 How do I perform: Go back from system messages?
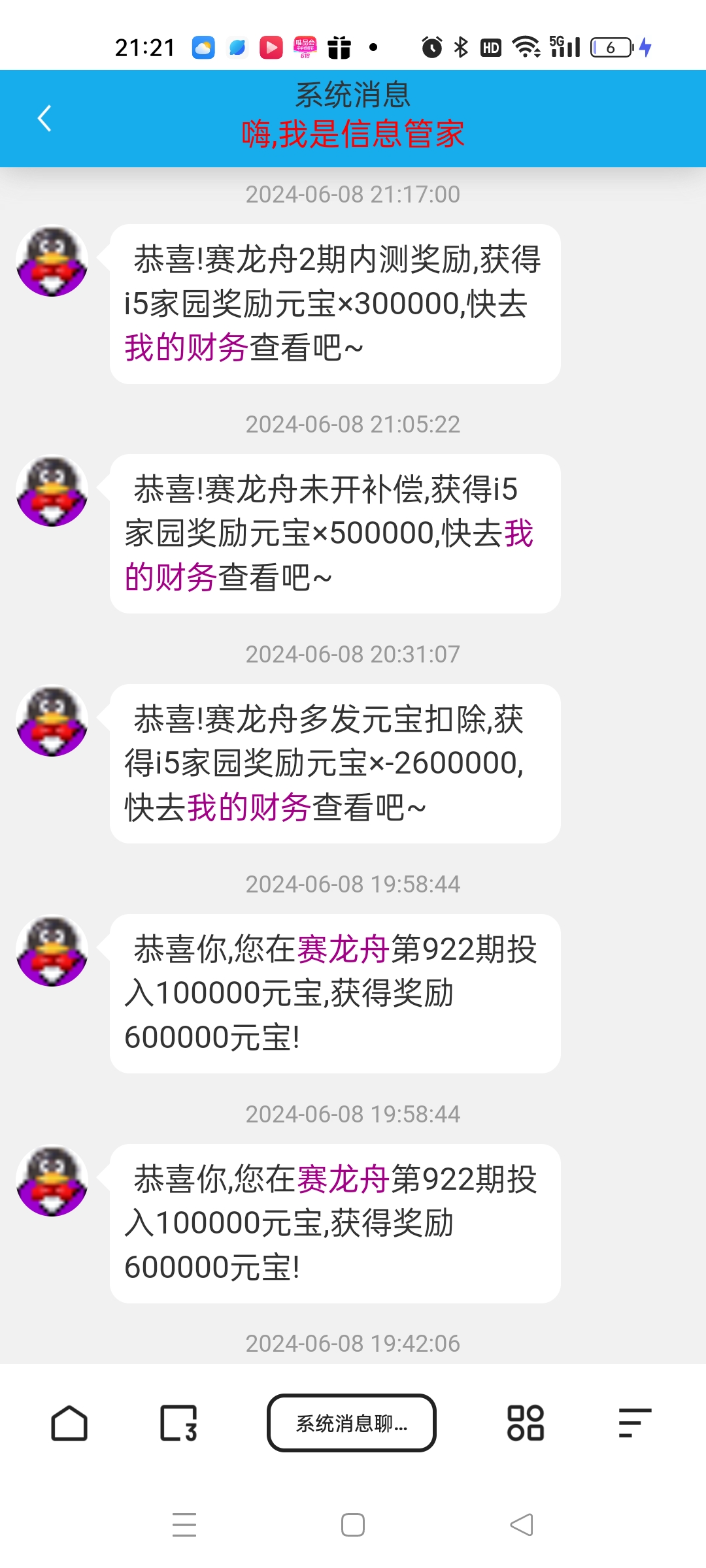click(x=44, y=118)
